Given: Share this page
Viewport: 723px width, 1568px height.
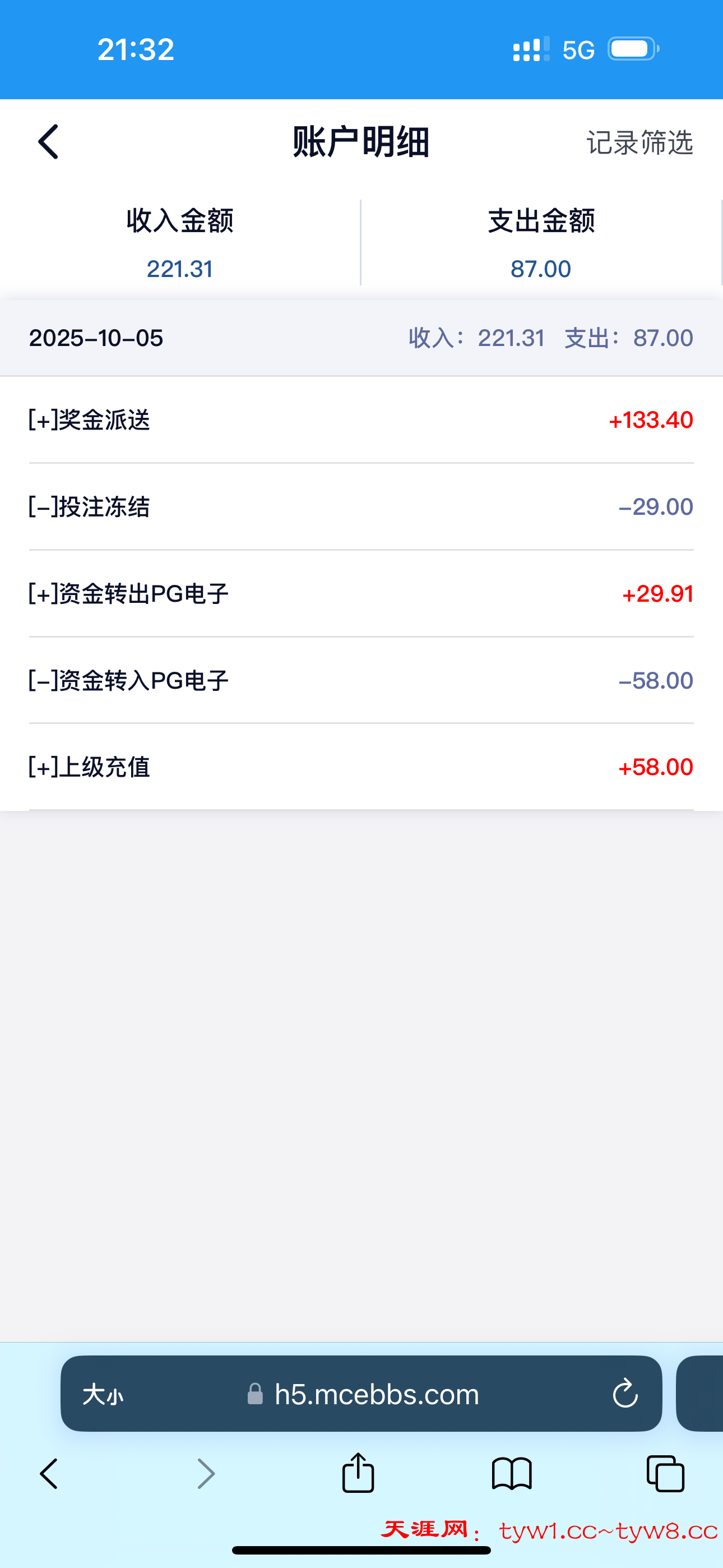Looking at the screenshot, I should click(x=358, y=1473).
